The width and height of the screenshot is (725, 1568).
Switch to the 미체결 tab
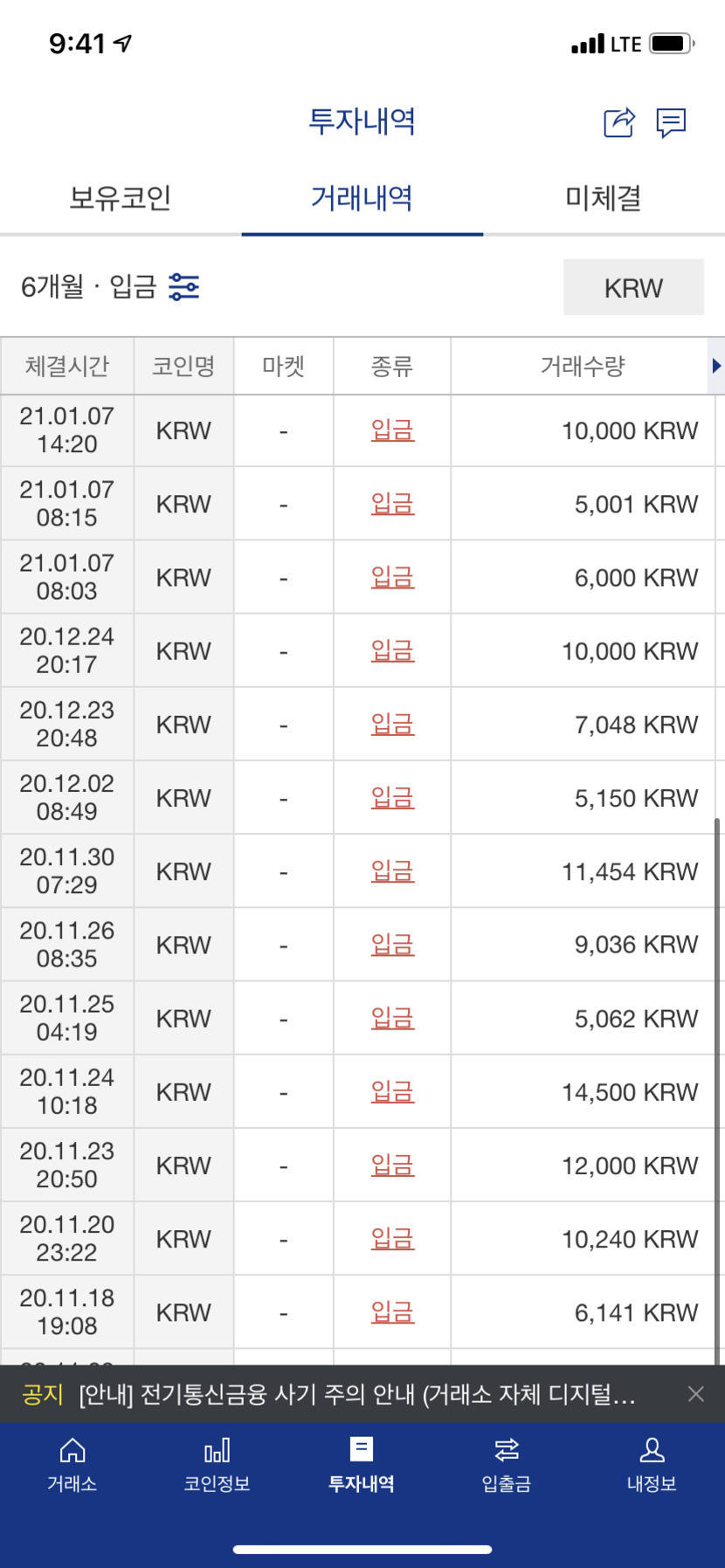[x=604, y=198]
